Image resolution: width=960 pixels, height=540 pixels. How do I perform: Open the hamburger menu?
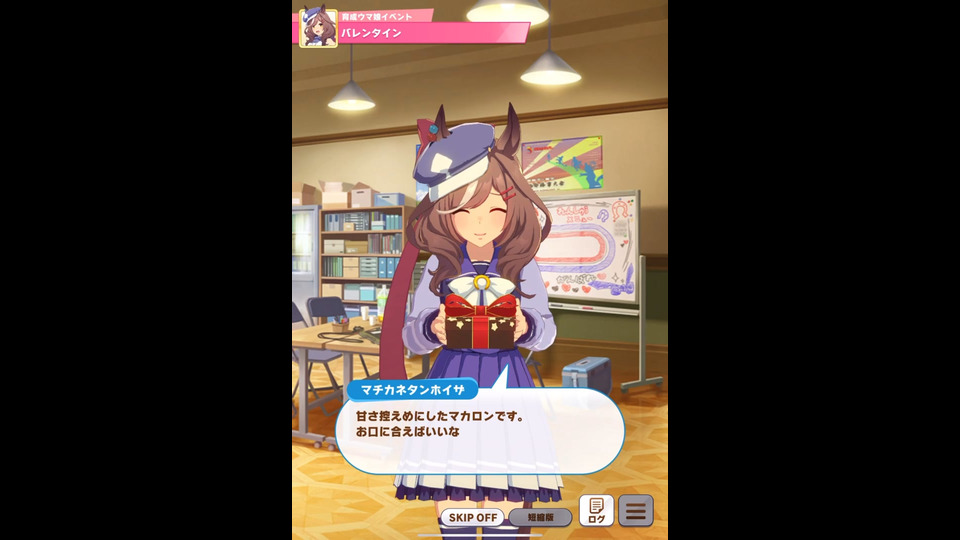[636, 511]
